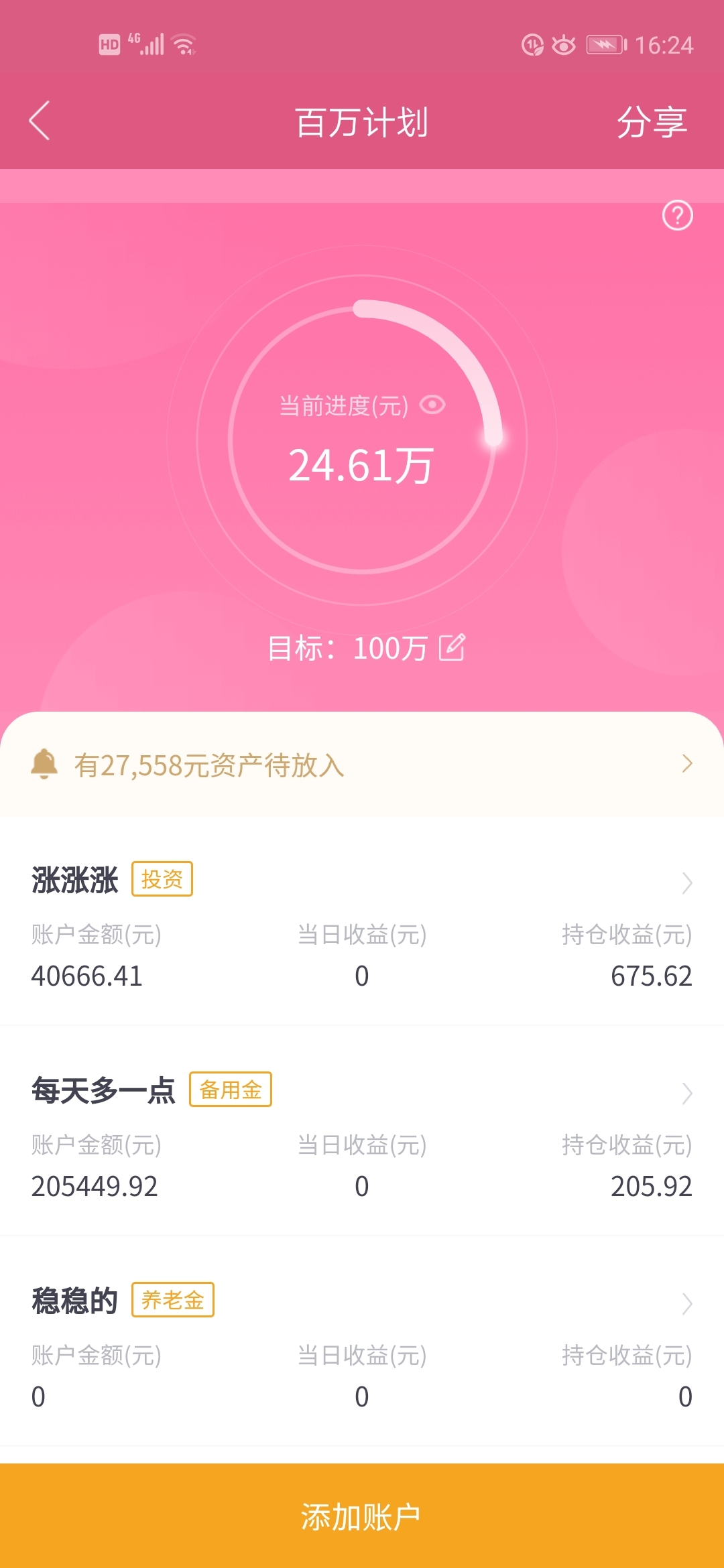Tap 添加账户 to add an account
The height and width of the screenshot is (1568, 724).
click(362, 1516)
